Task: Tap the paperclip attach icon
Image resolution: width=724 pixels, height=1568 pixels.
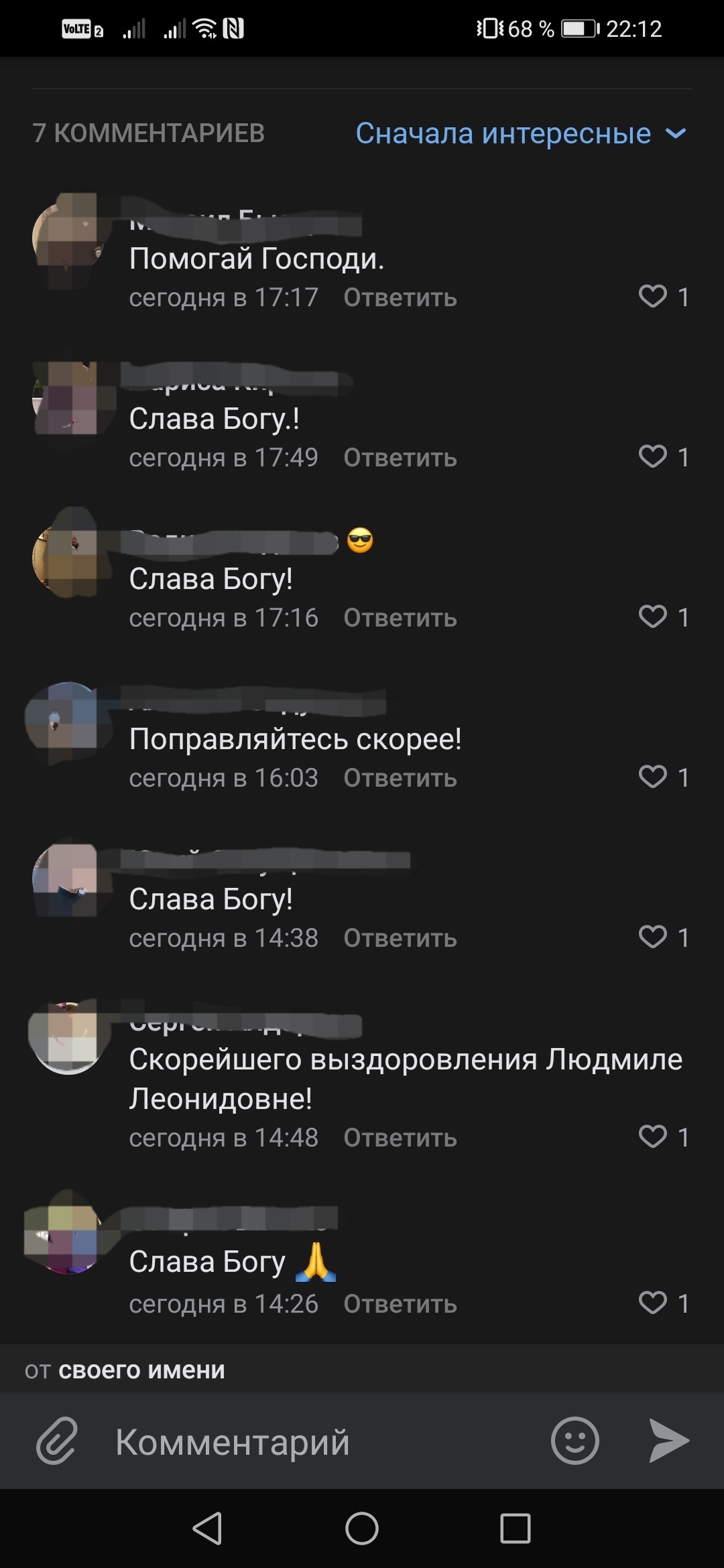Action: pos(57,1440)
